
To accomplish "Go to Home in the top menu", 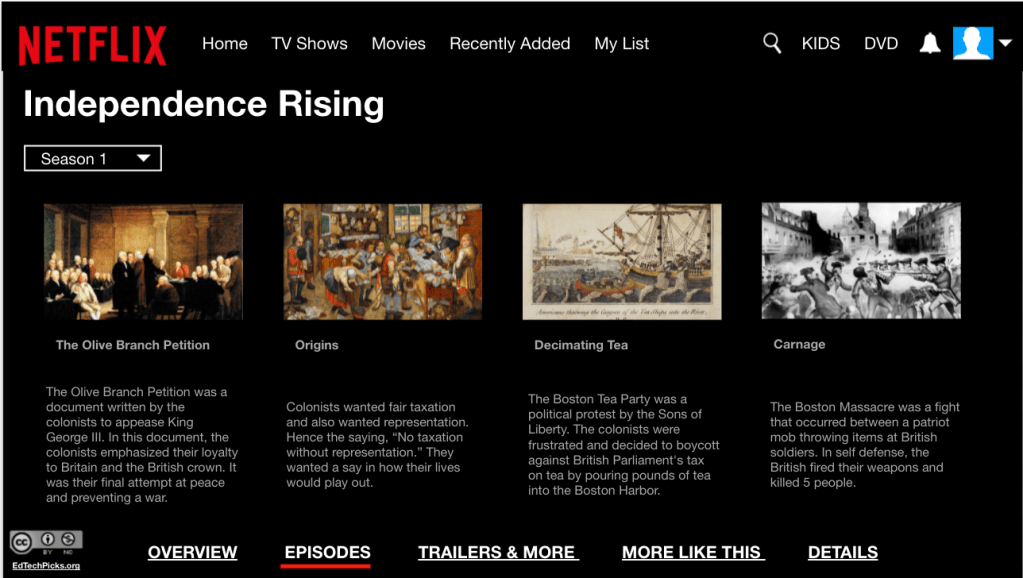I will (224, 44).
